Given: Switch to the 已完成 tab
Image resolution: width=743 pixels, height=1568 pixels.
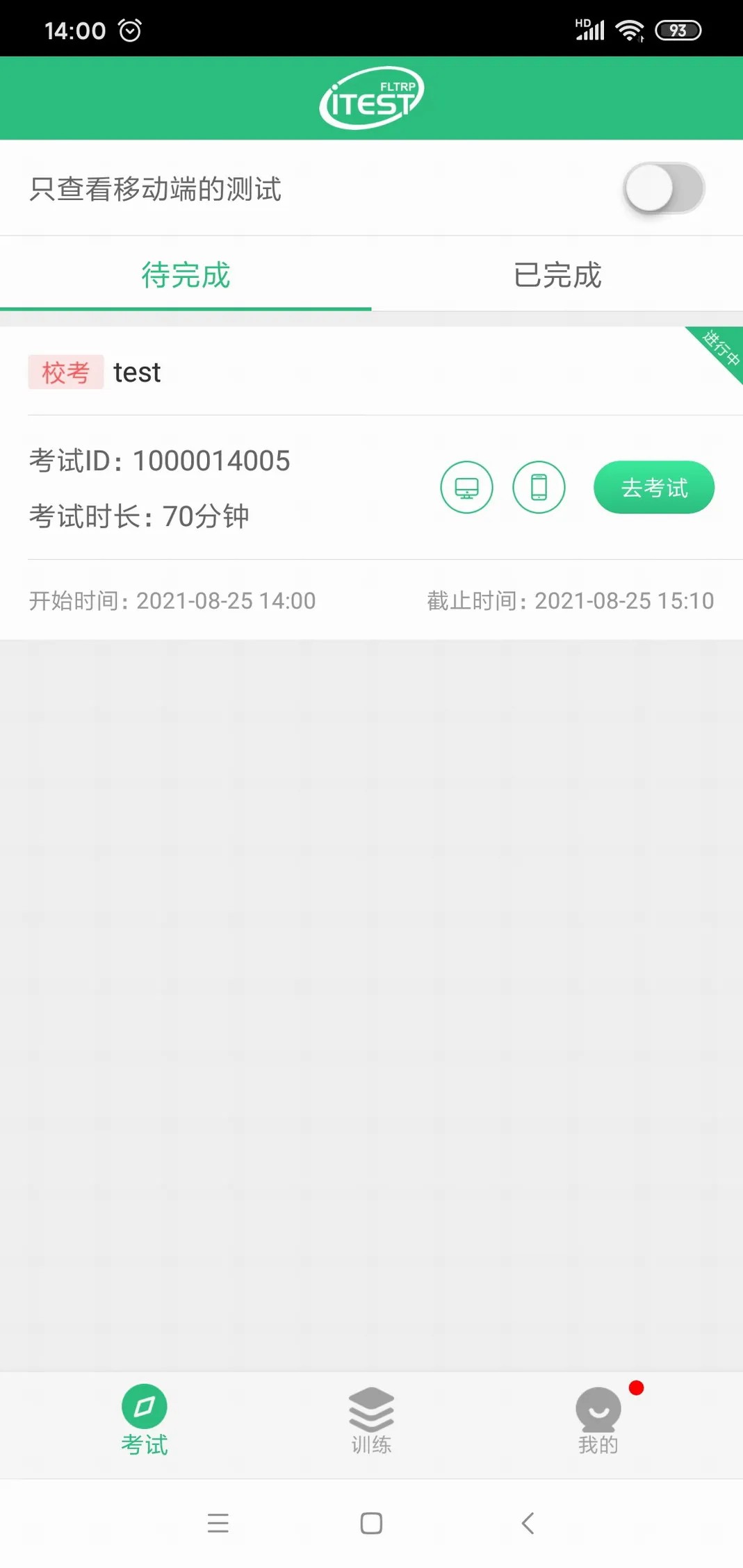Looking at the screenshot, I should (x=557, y=275).
